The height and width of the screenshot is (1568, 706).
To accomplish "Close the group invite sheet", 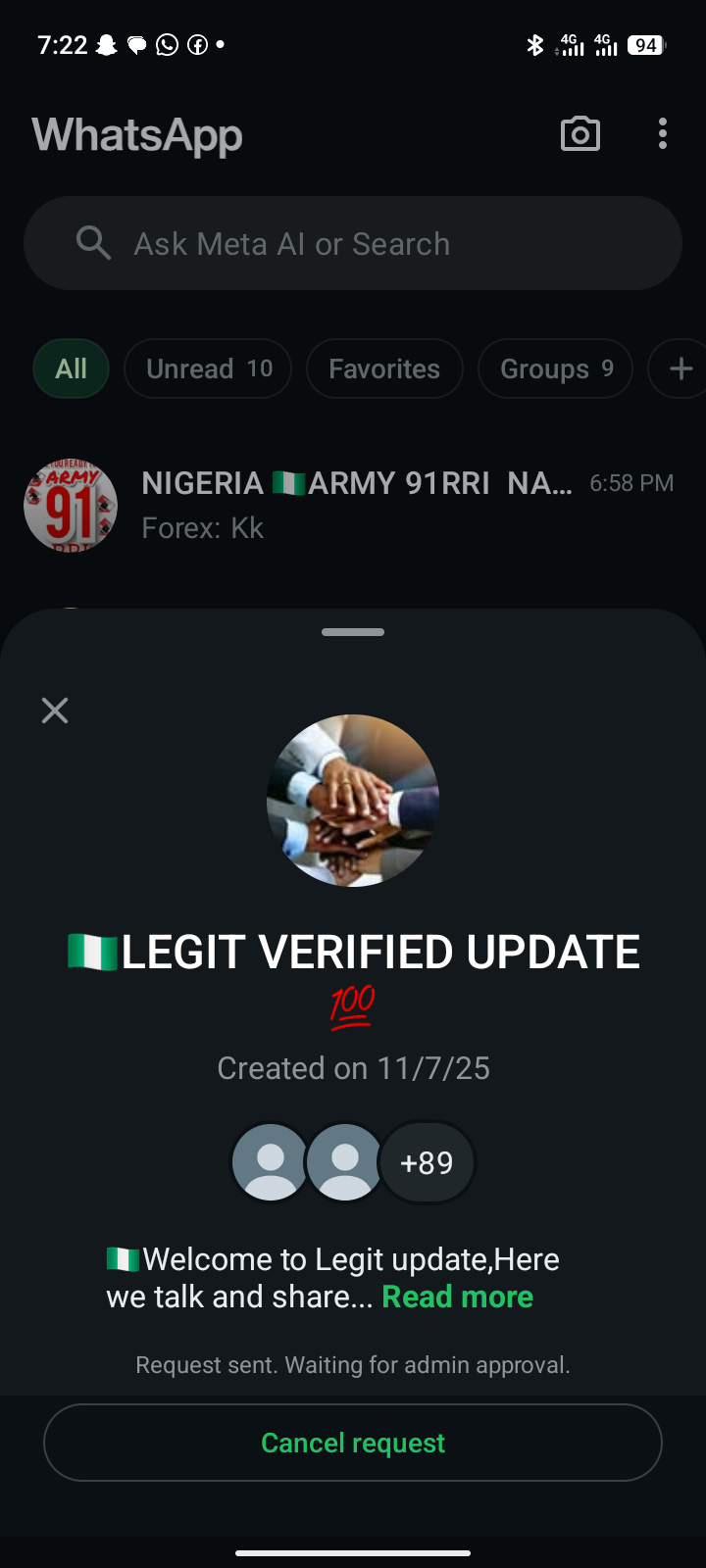I will (55, 710).
